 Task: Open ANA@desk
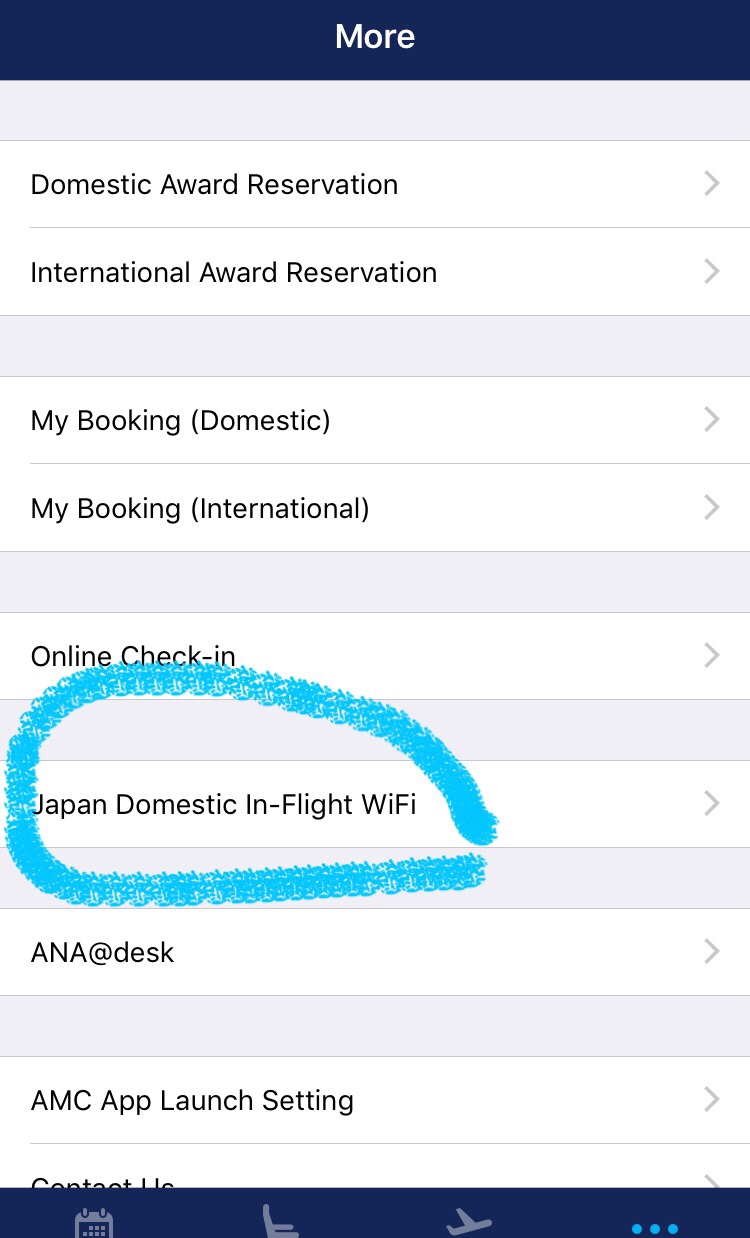point(375,952)
